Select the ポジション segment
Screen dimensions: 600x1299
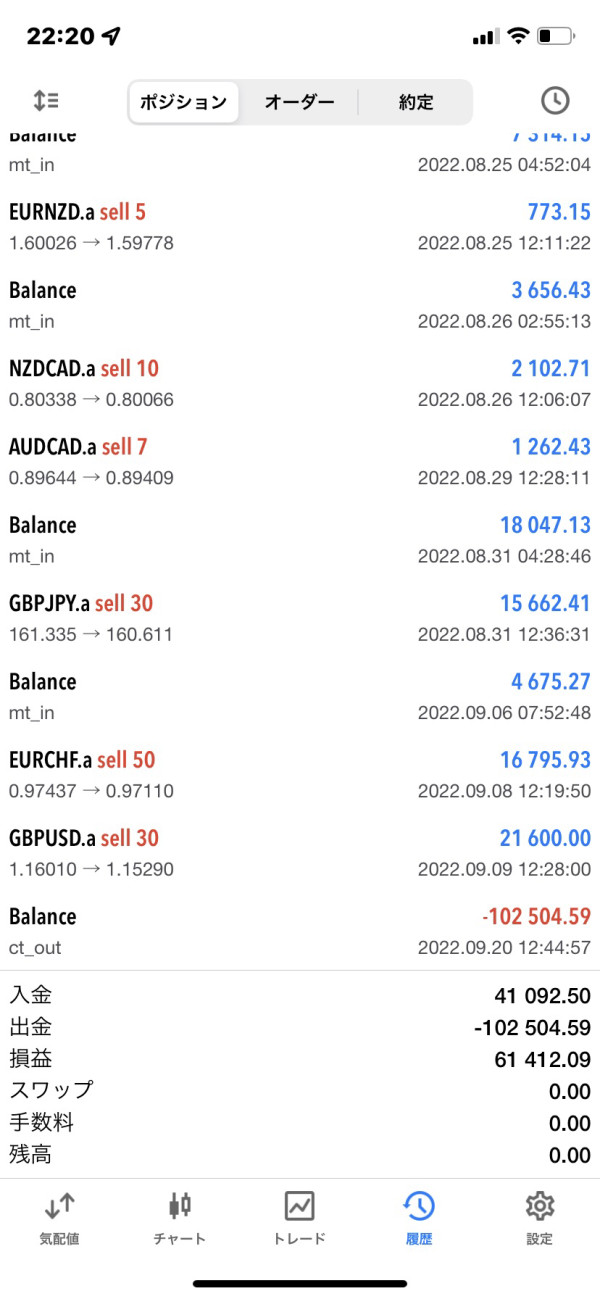(183, 102)
